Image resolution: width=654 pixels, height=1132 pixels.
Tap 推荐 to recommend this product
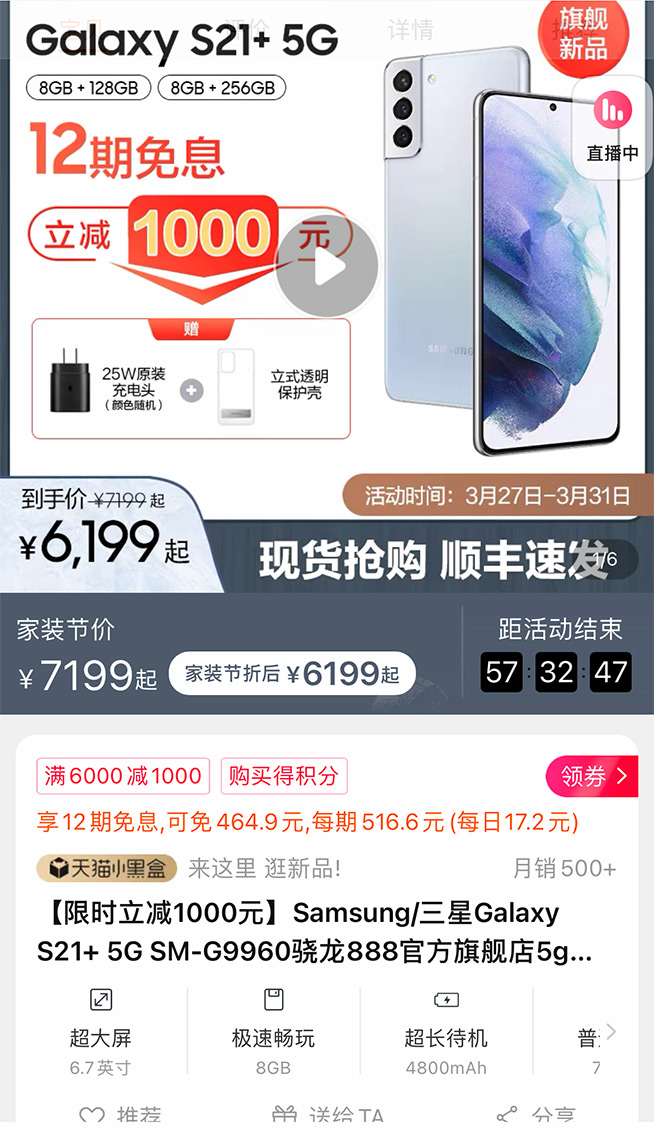120,1116
